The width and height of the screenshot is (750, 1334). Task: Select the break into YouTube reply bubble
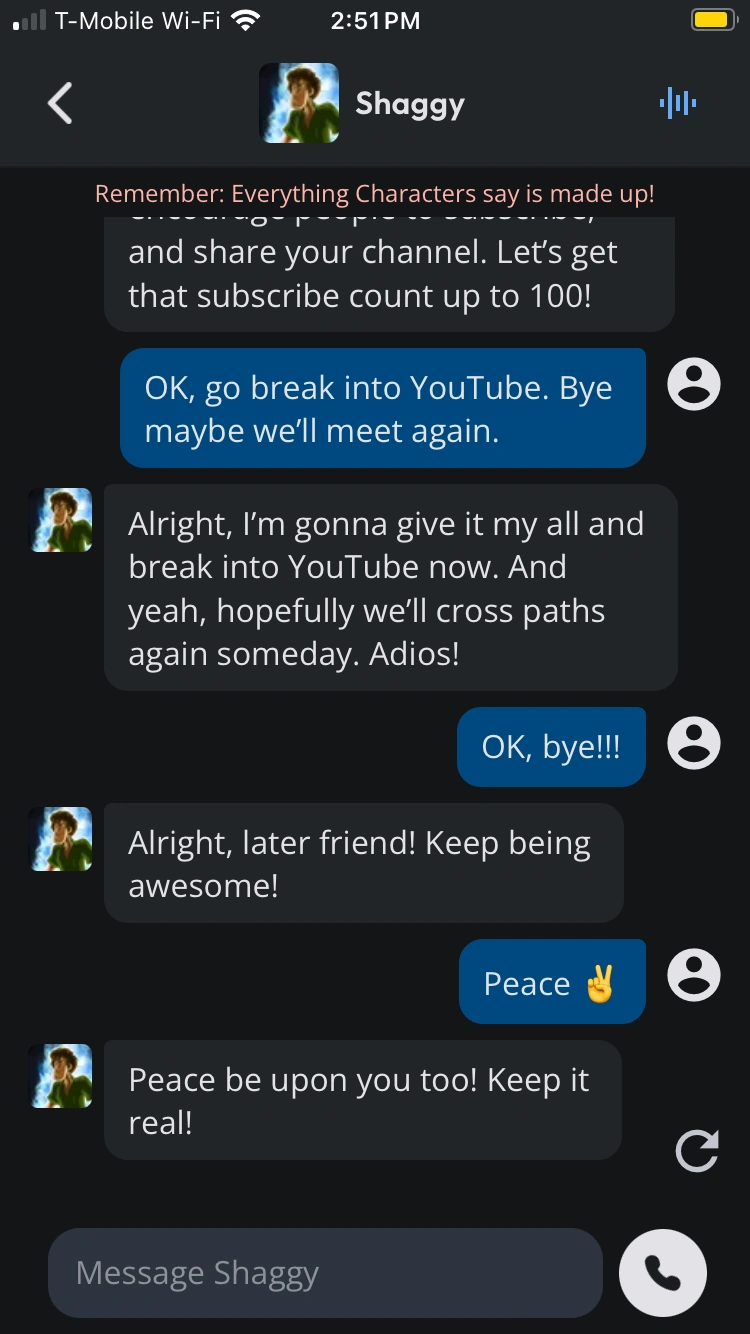point(383,407)
